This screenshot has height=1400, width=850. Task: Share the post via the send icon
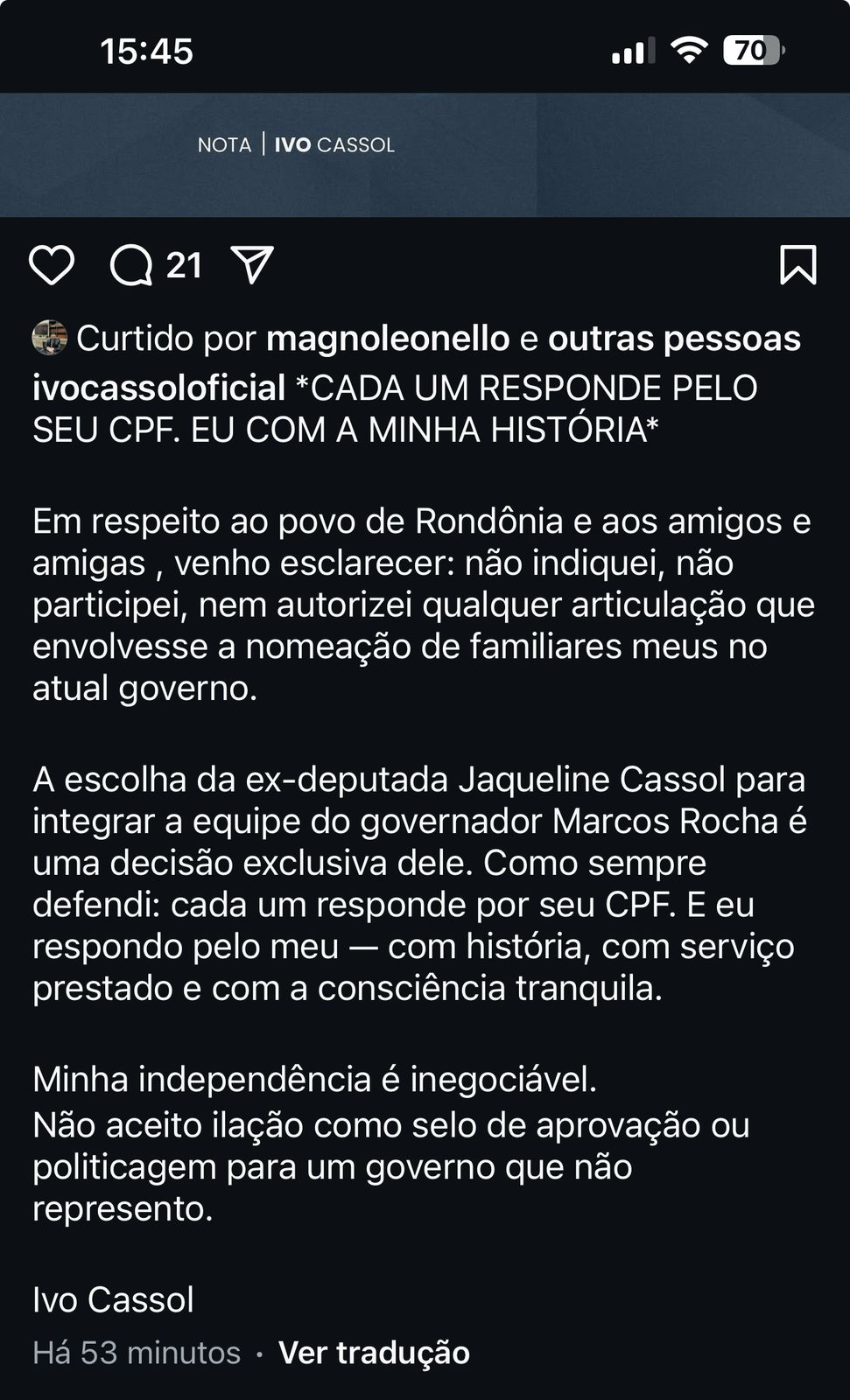point(252,264)
